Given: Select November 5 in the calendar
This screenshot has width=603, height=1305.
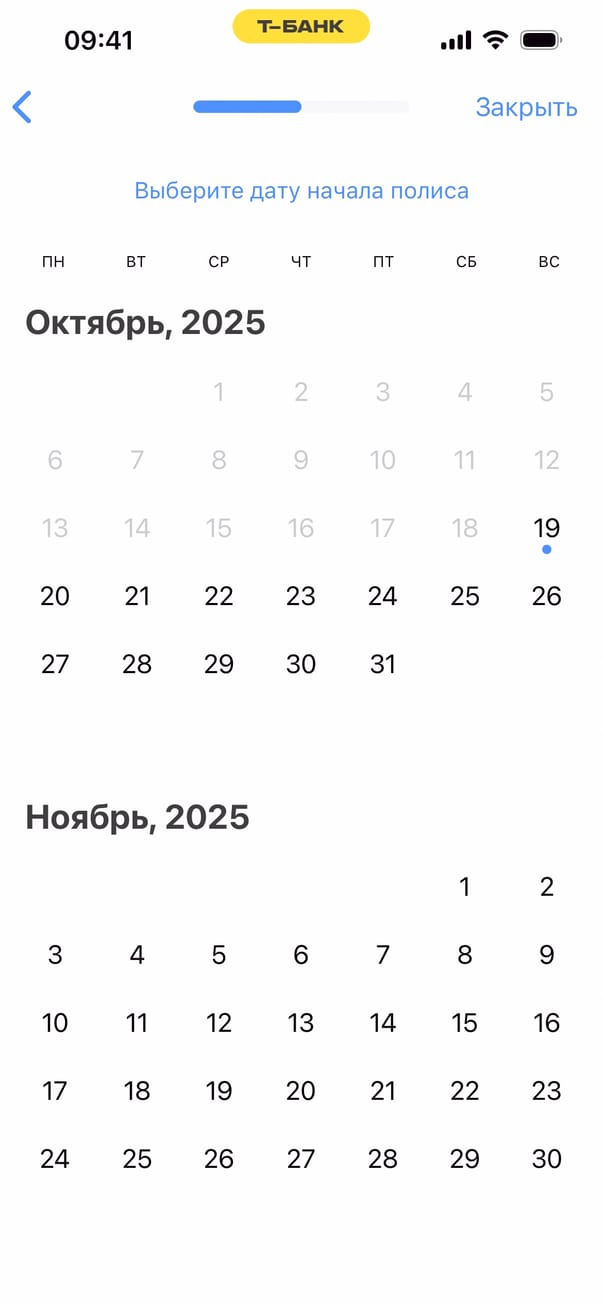Looking at the screenshot, I should tap(219, 955).
